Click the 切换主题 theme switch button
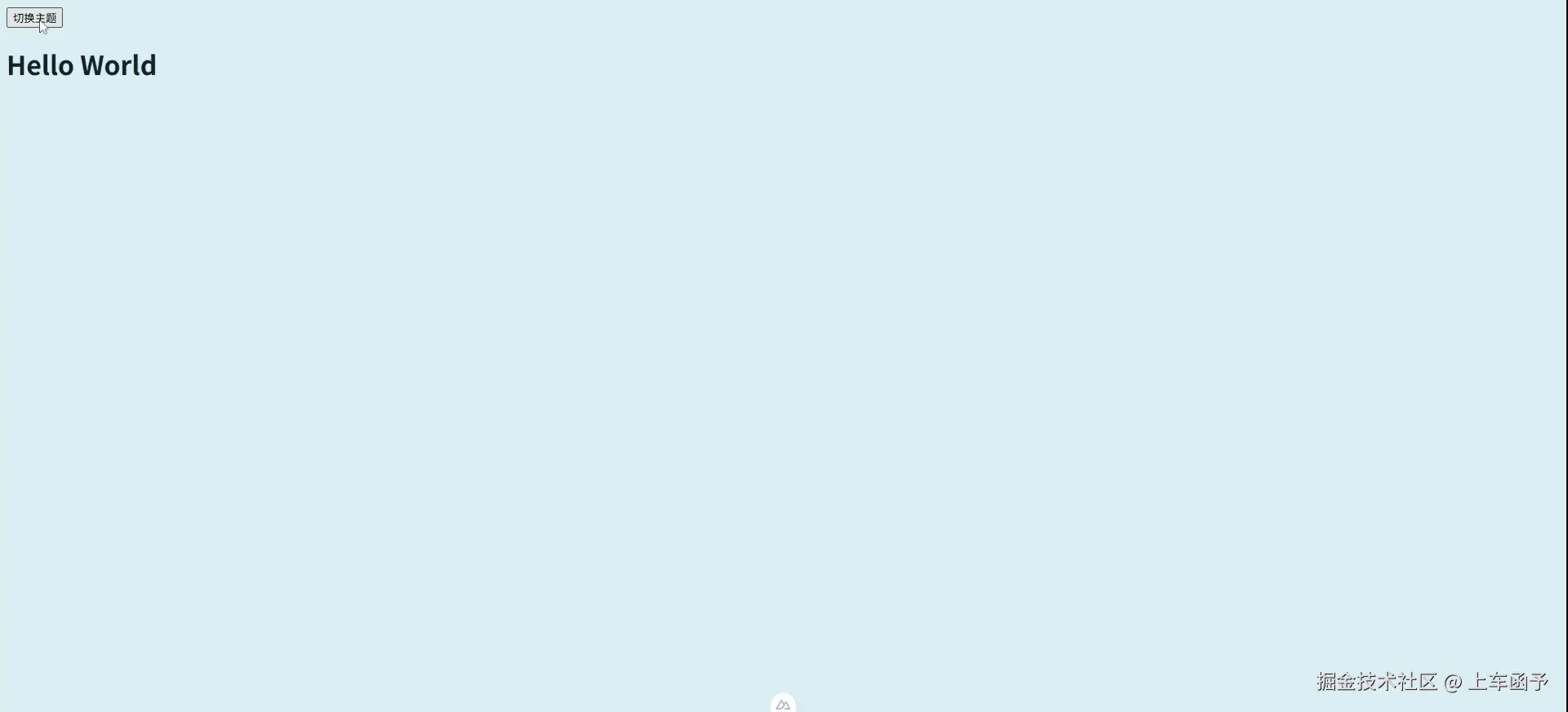 pos(34,18)
